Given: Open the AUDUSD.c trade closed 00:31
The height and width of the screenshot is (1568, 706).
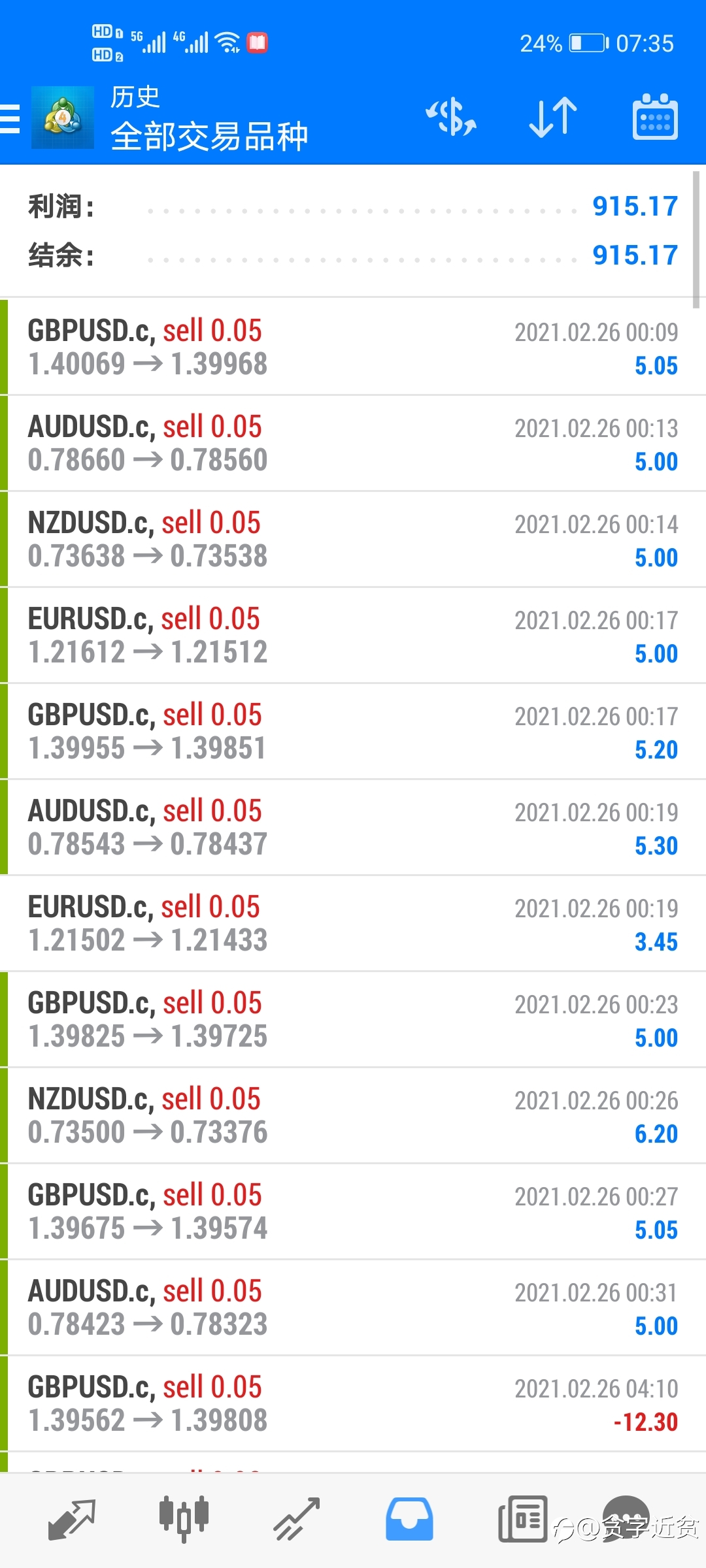Looking at the screenshot, I should (353, 1307).
